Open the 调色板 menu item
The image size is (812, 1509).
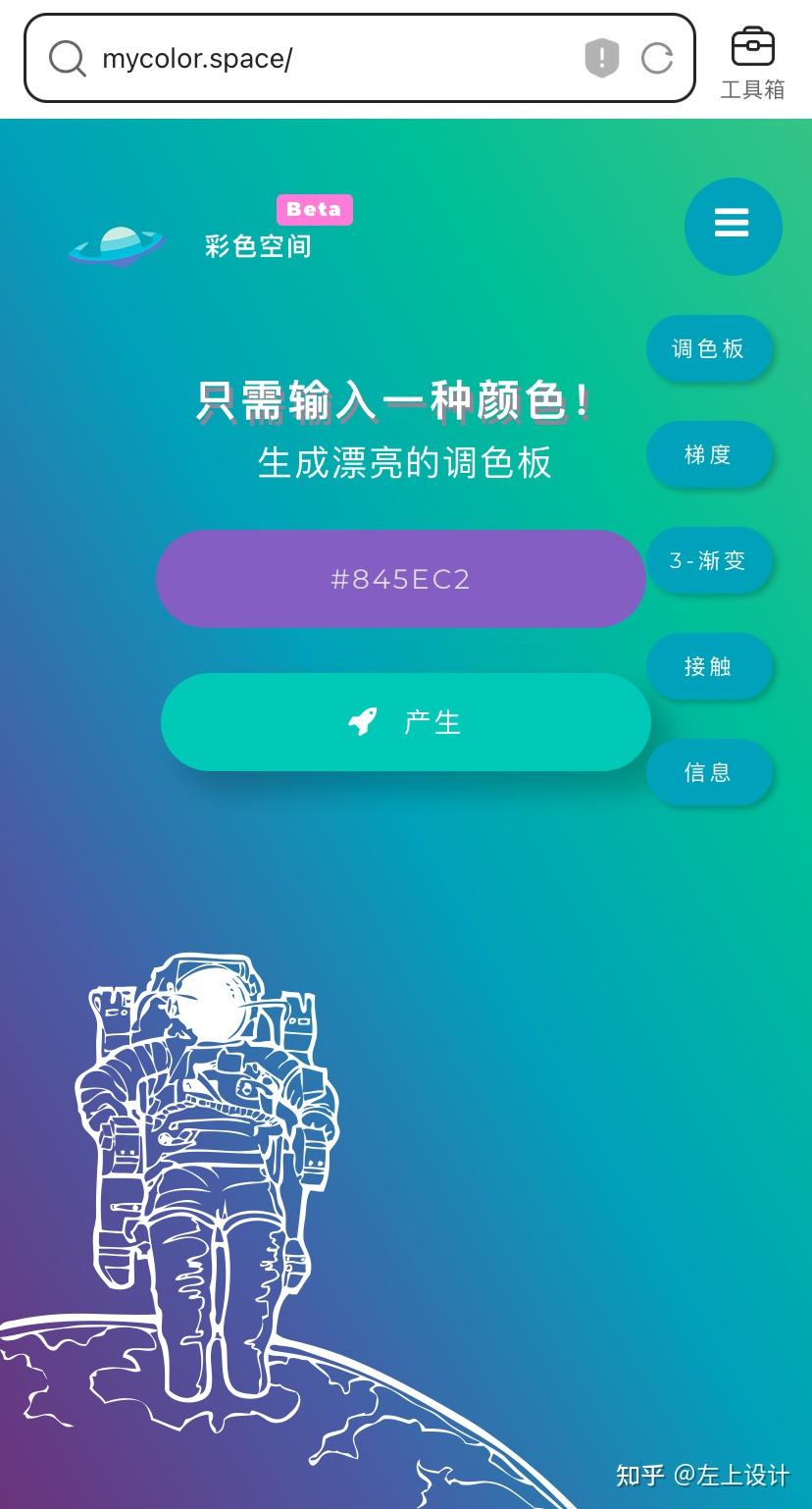tap(708, 349)
